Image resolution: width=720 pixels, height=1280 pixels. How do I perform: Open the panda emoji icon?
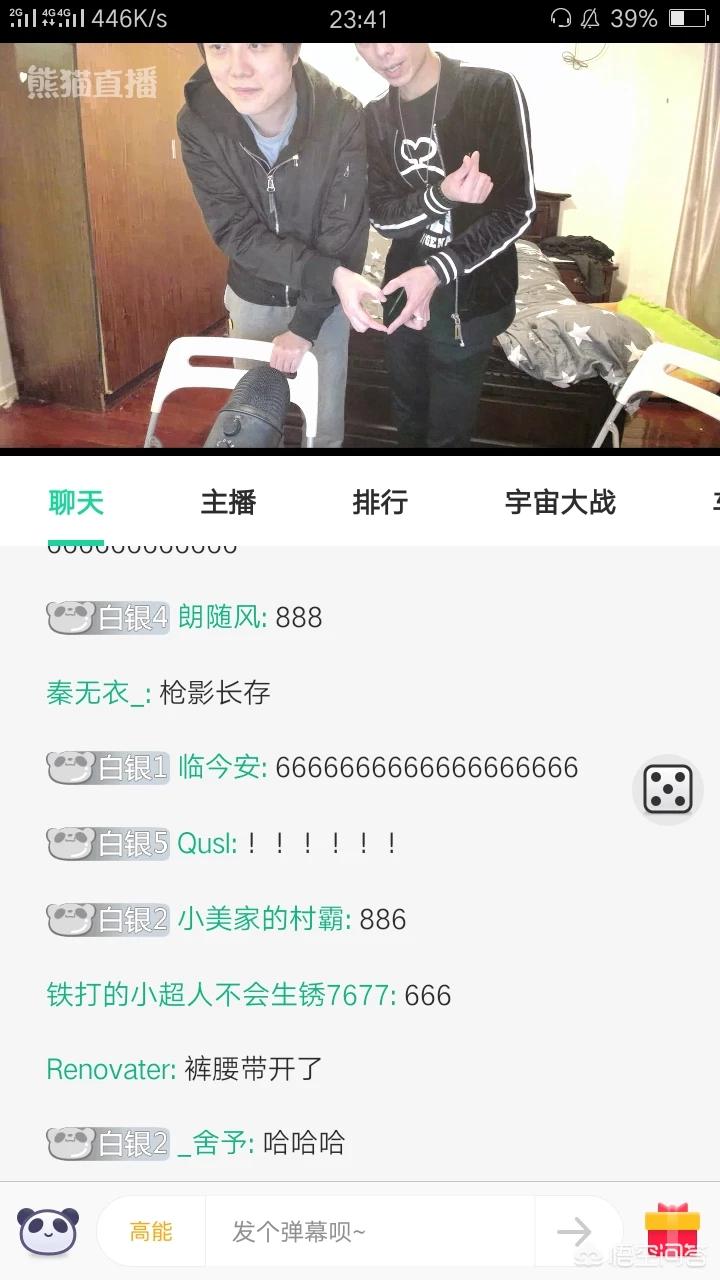[x=47, y=1231]
